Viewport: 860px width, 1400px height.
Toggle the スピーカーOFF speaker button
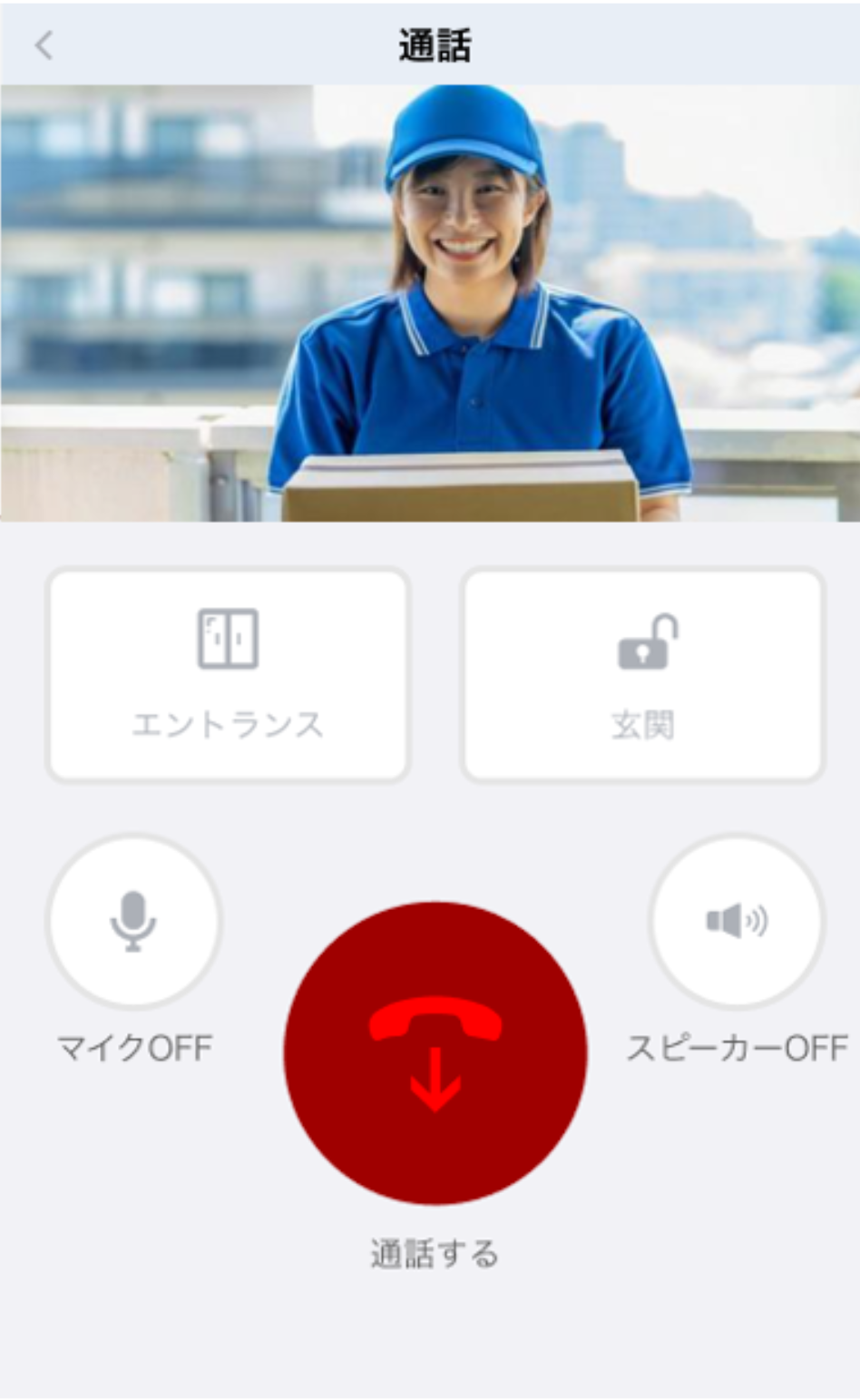736,921
